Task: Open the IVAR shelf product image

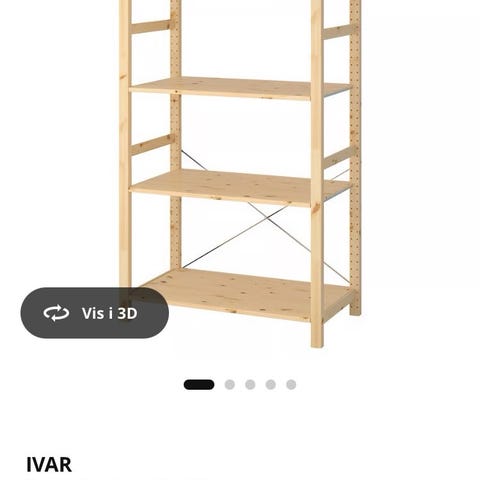Action: [240, 174]
